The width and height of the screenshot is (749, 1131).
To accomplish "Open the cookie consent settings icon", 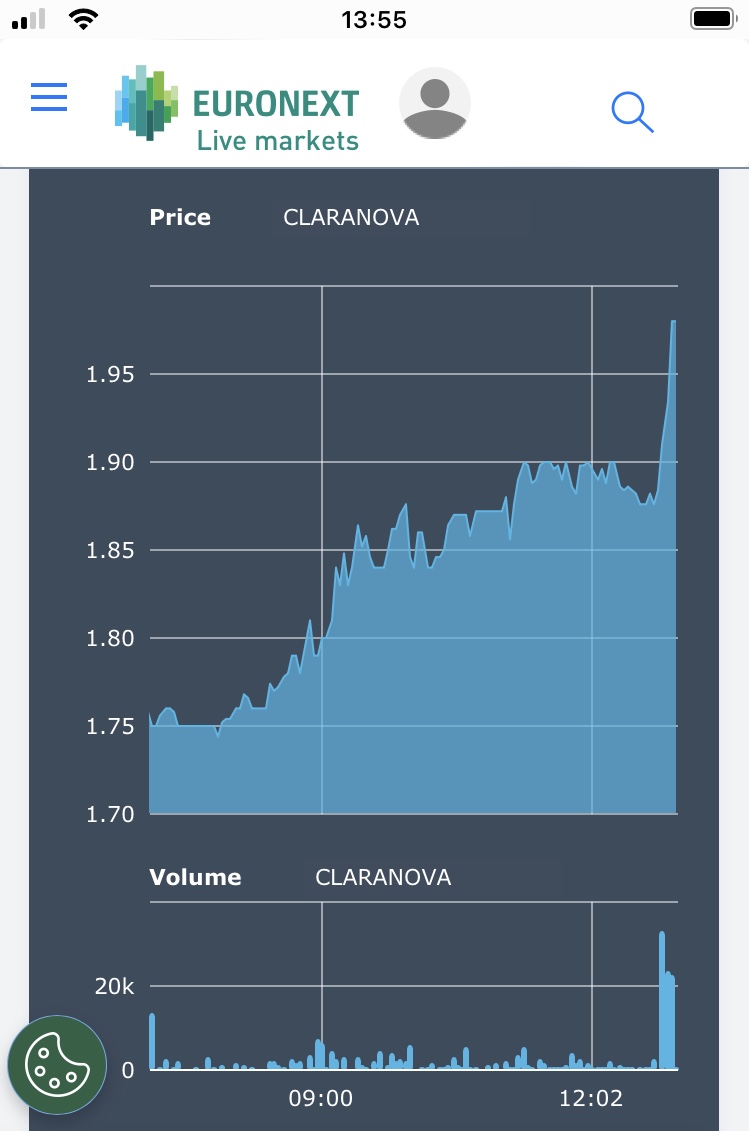I will [x=57, y=1065].
